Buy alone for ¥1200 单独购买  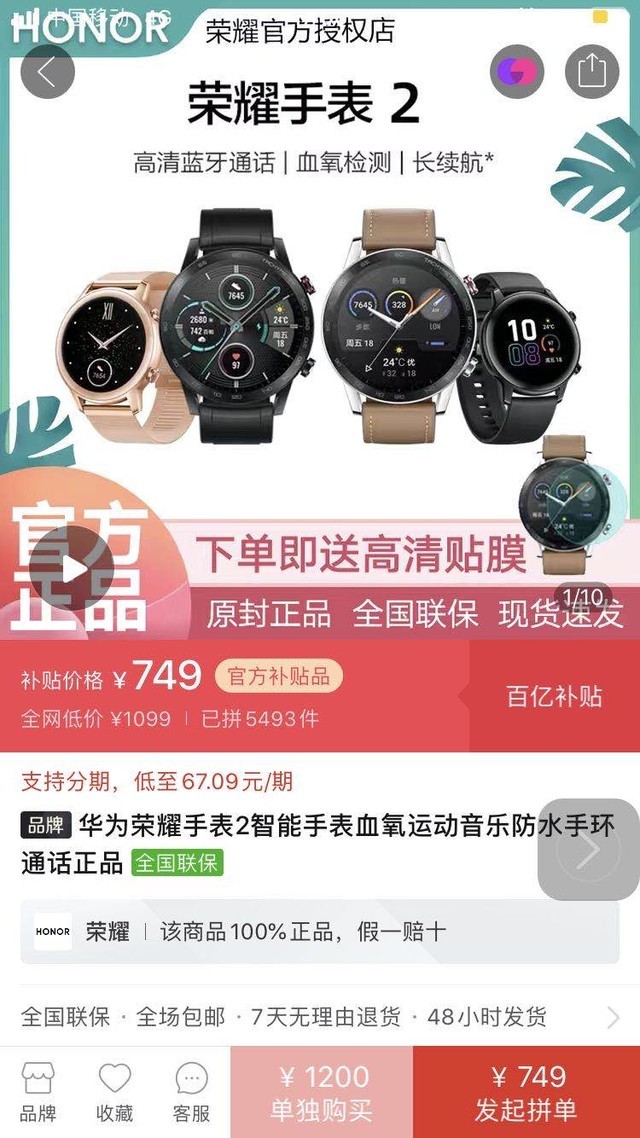322,1092
